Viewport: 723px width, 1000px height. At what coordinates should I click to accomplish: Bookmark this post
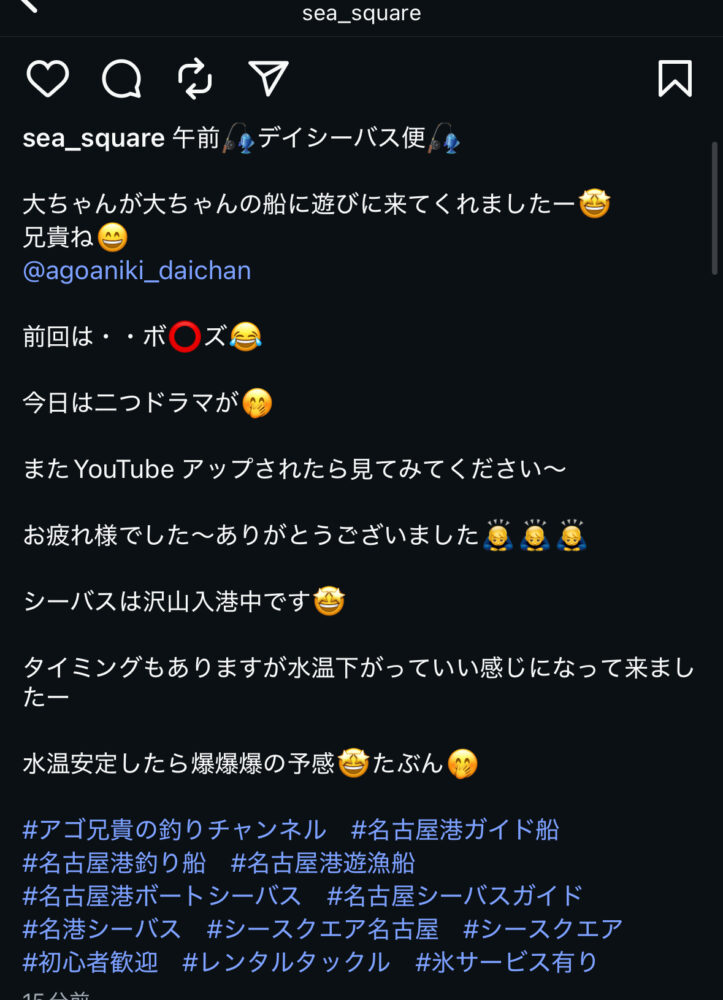675,79
